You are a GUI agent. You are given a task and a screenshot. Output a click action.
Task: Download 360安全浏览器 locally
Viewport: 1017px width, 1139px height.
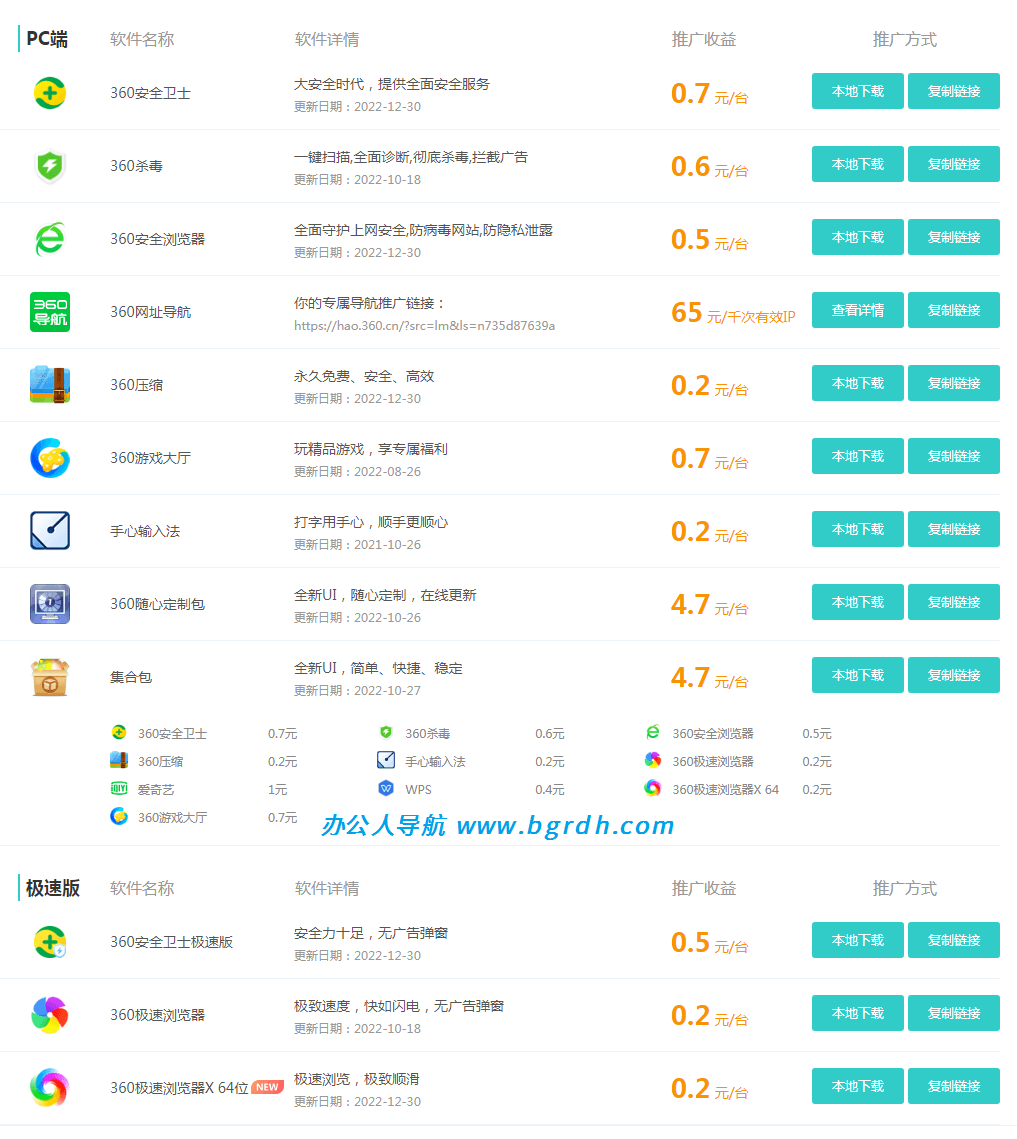click(x=857, y=237)
